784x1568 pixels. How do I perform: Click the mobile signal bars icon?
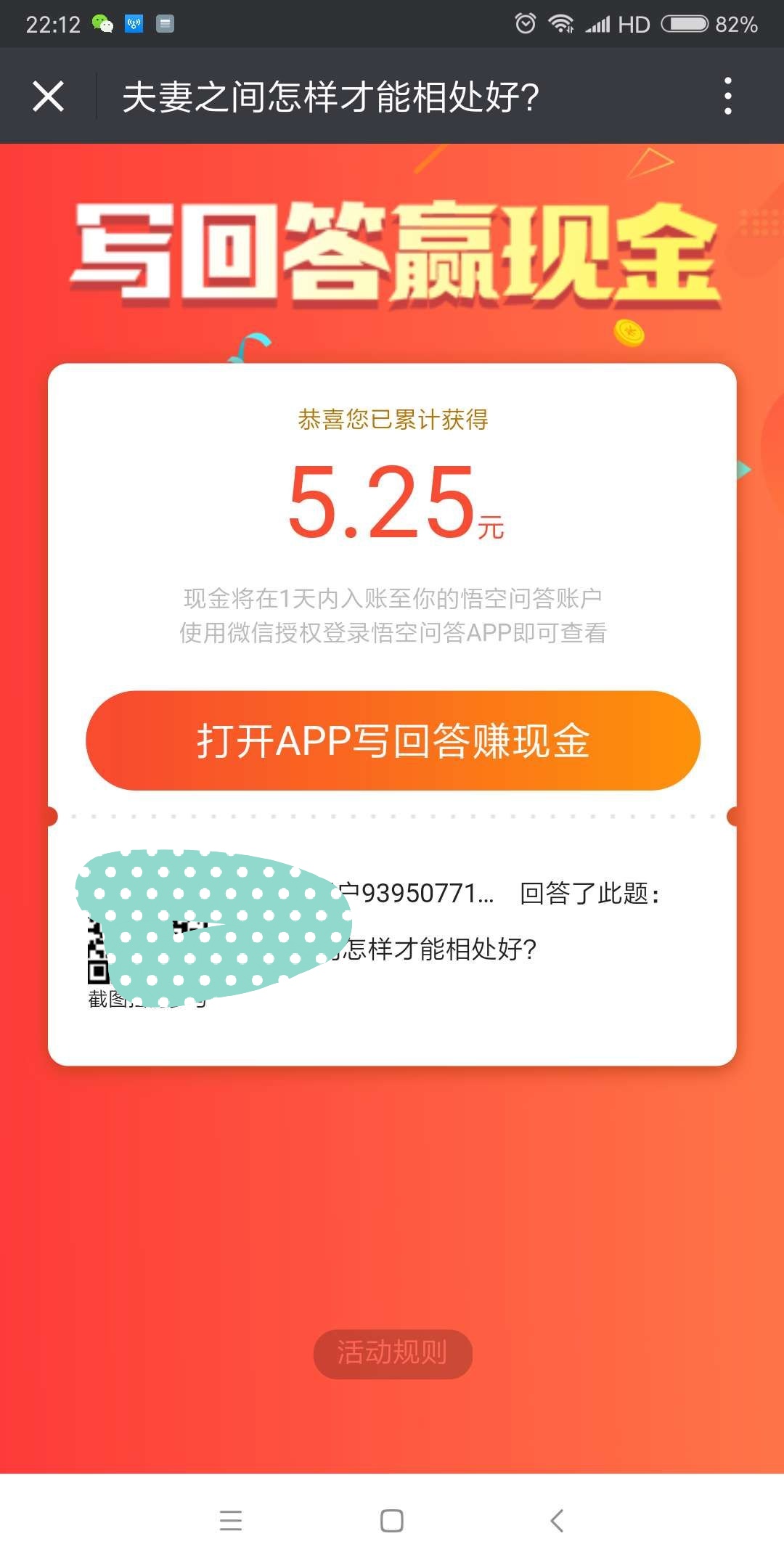point(599,24)
